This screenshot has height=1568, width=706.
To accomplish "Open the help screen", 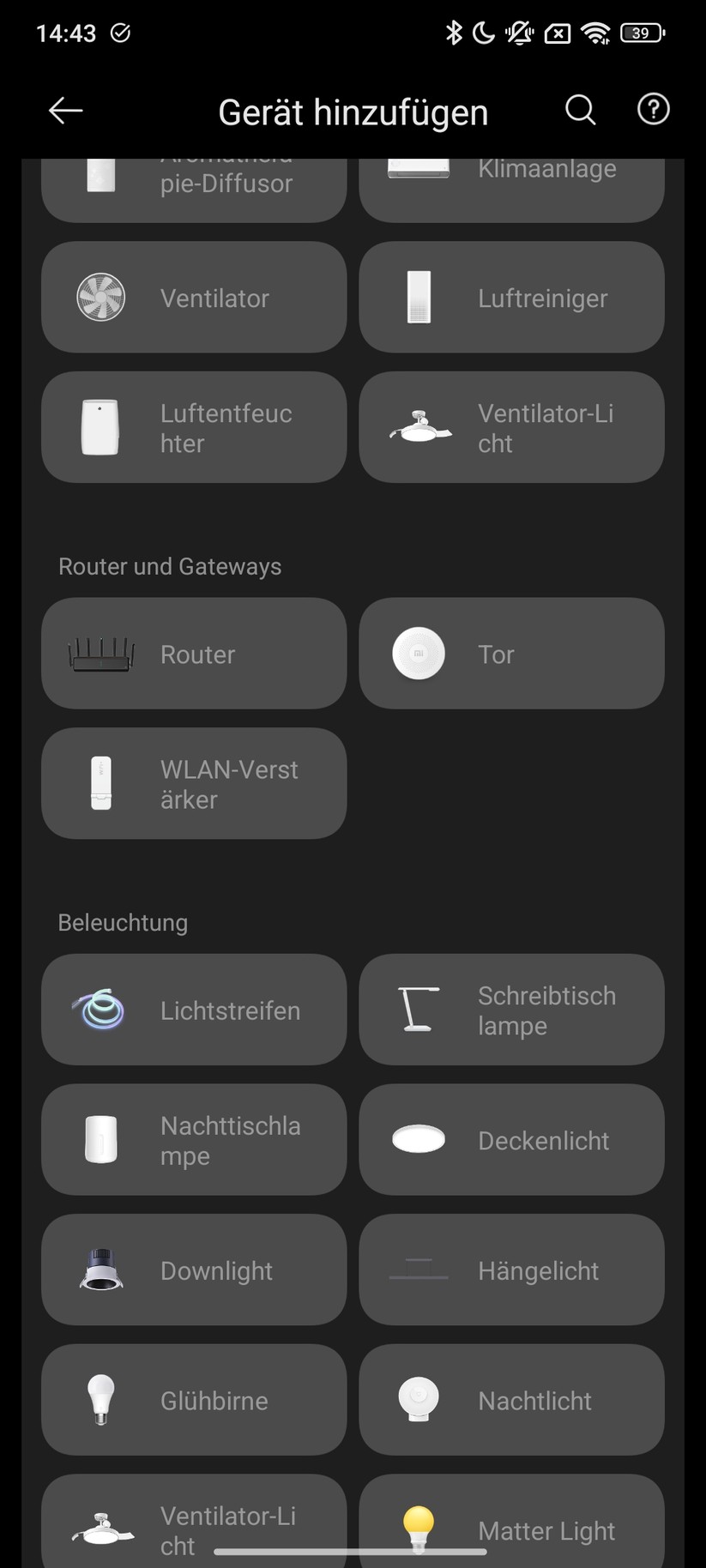I will 652,110.
